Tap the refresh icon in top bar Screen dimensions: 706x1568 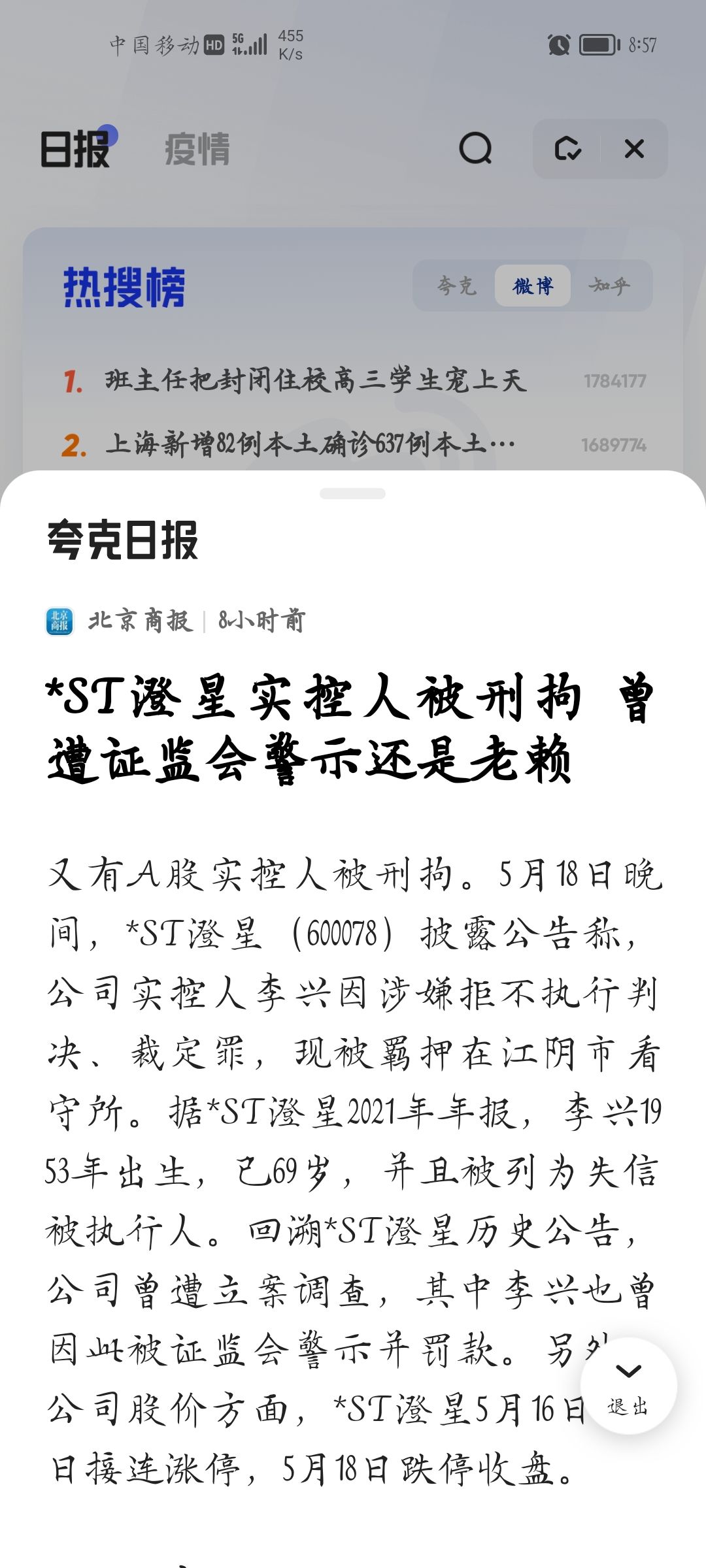click(x=567, y=149)
